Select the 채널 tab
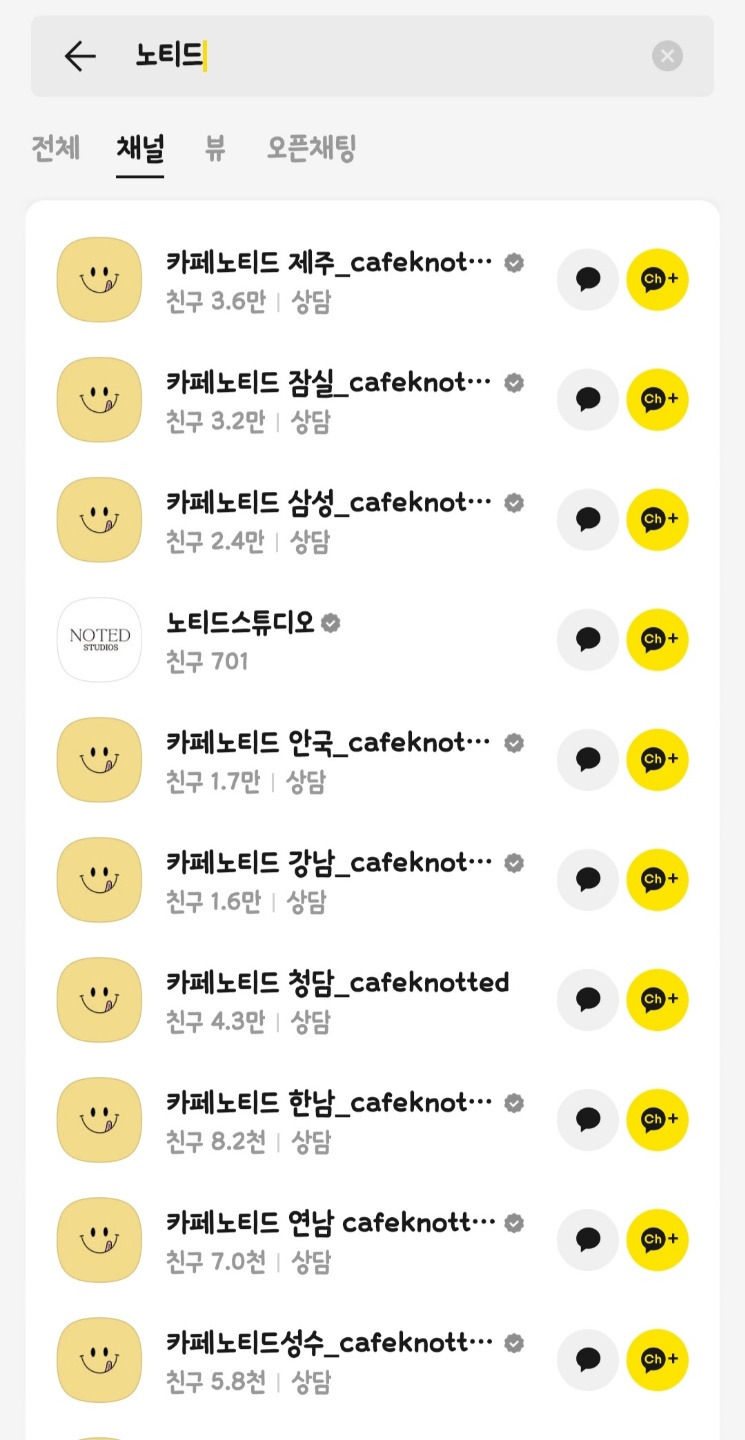Screen dimensions: 745x1440 [x=140, y=149]
